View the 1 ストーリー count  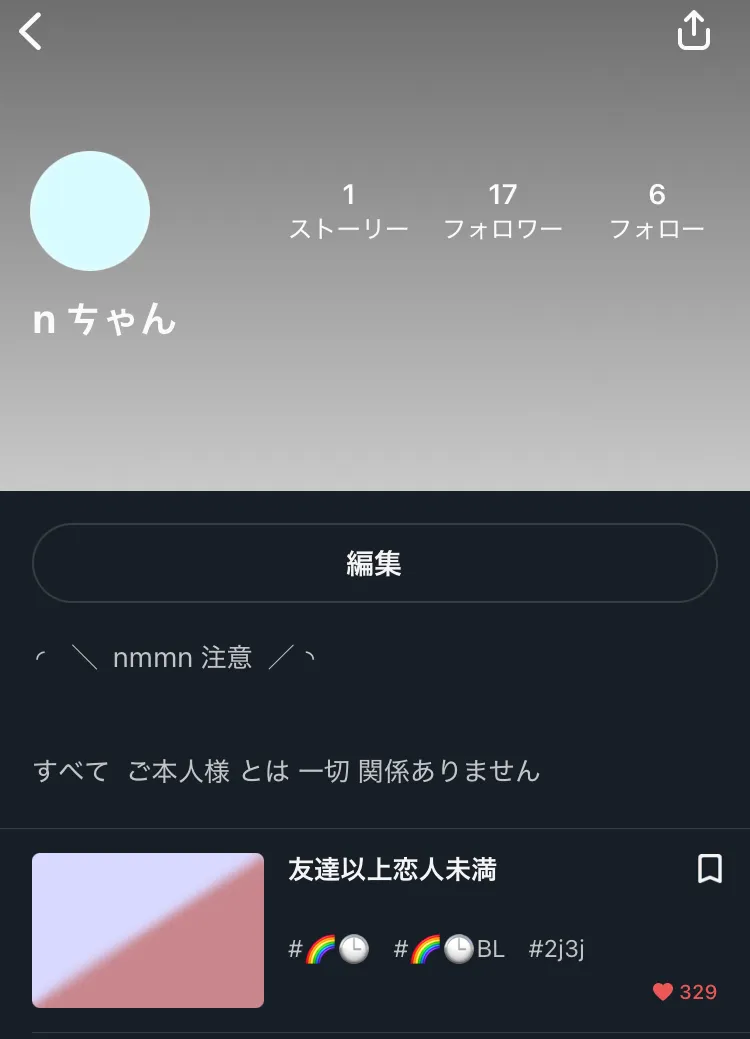[348, 211]
